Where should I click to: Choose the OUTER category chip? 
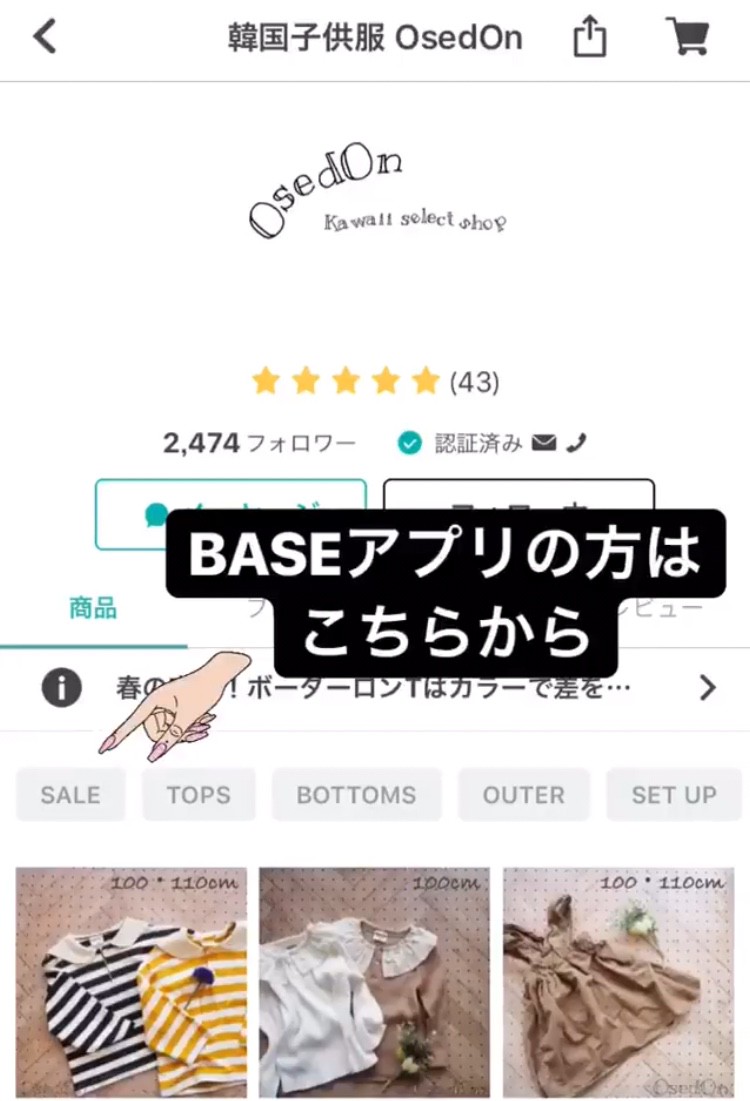pyautogui.click(x=524, y=795)
